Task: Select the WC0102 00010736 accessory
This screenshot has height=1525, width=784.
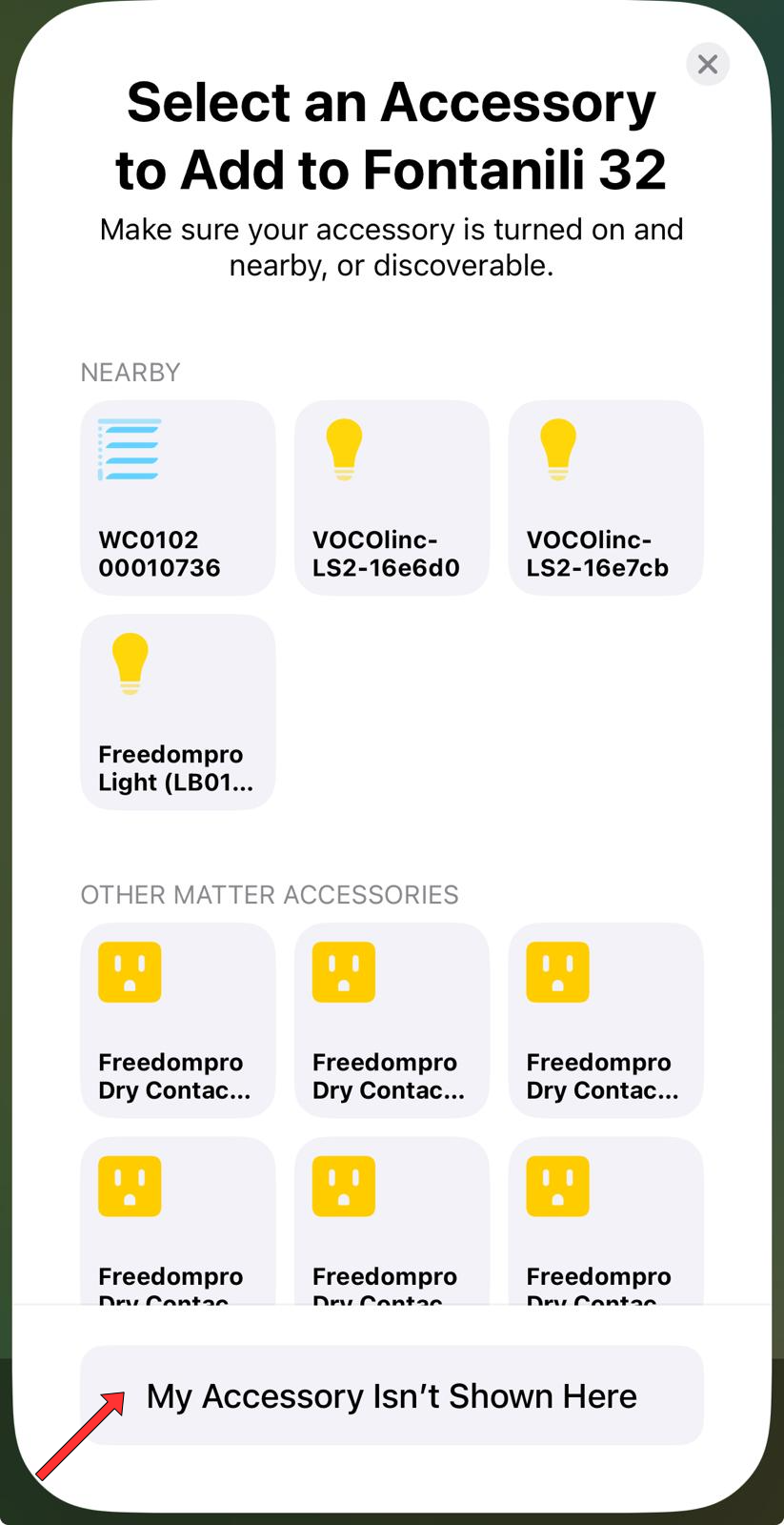Action: click(x=178, y=498)
